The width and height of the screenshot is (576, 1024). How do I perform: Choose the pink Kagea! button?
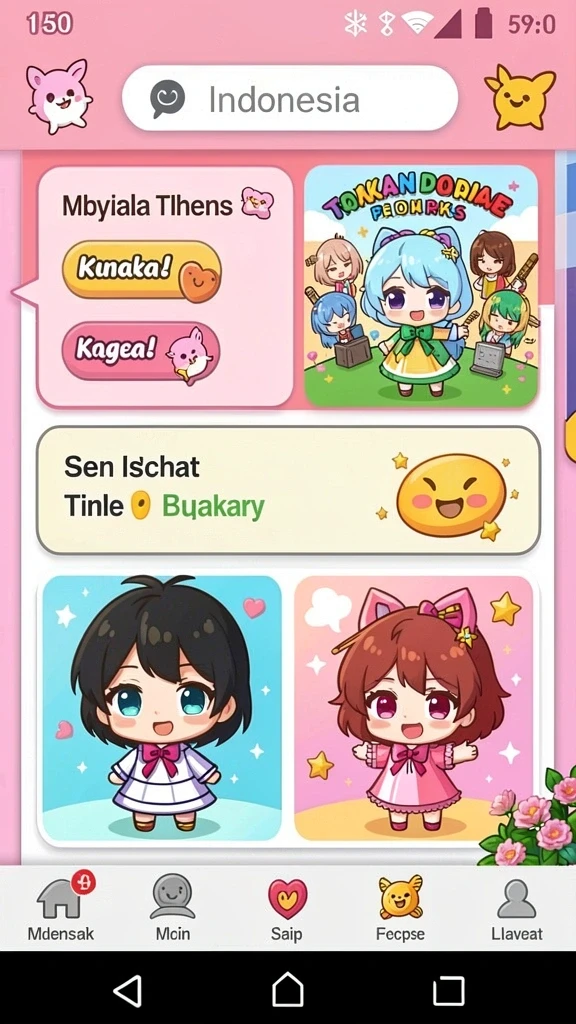pyautogui.click(x=141, y=351)
